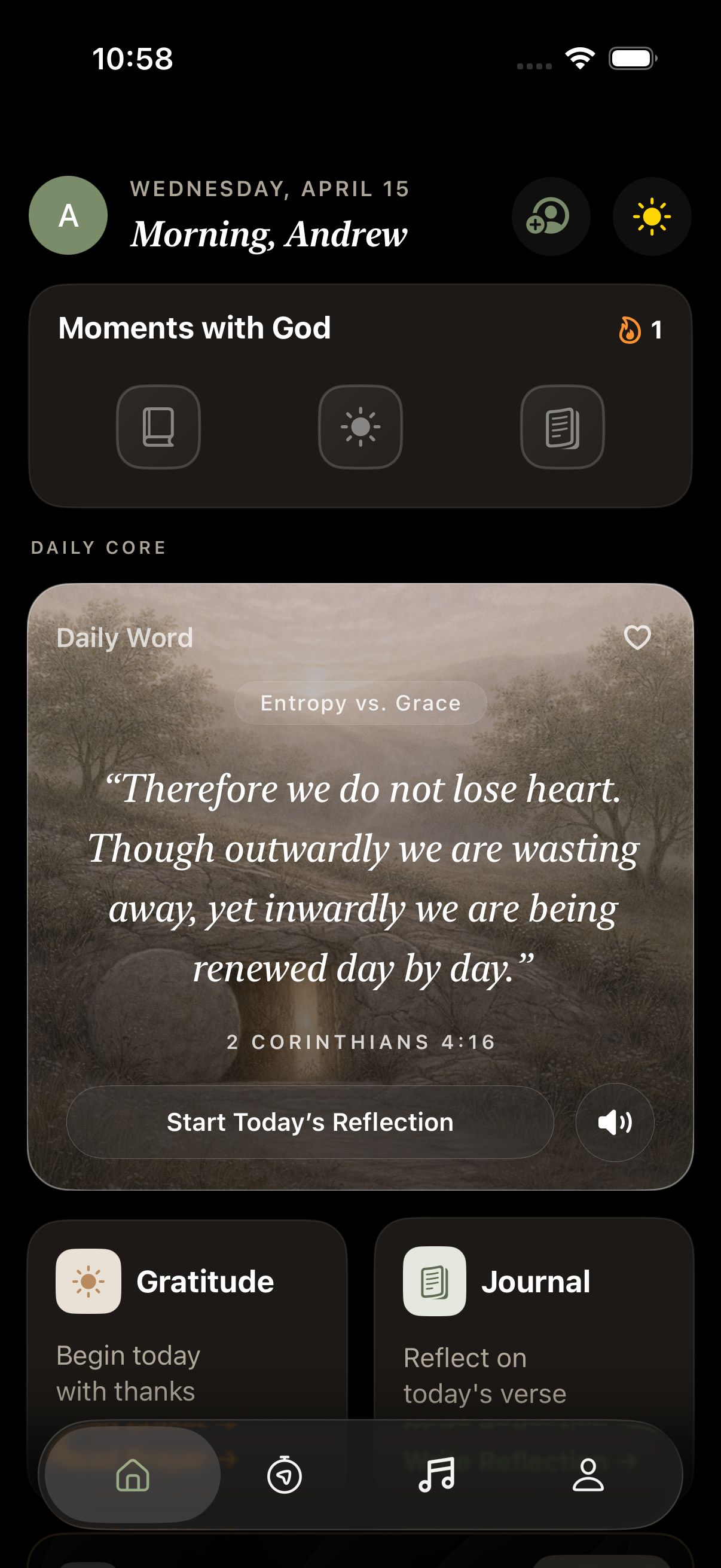Switch to the music tab

click(436, 1475)
